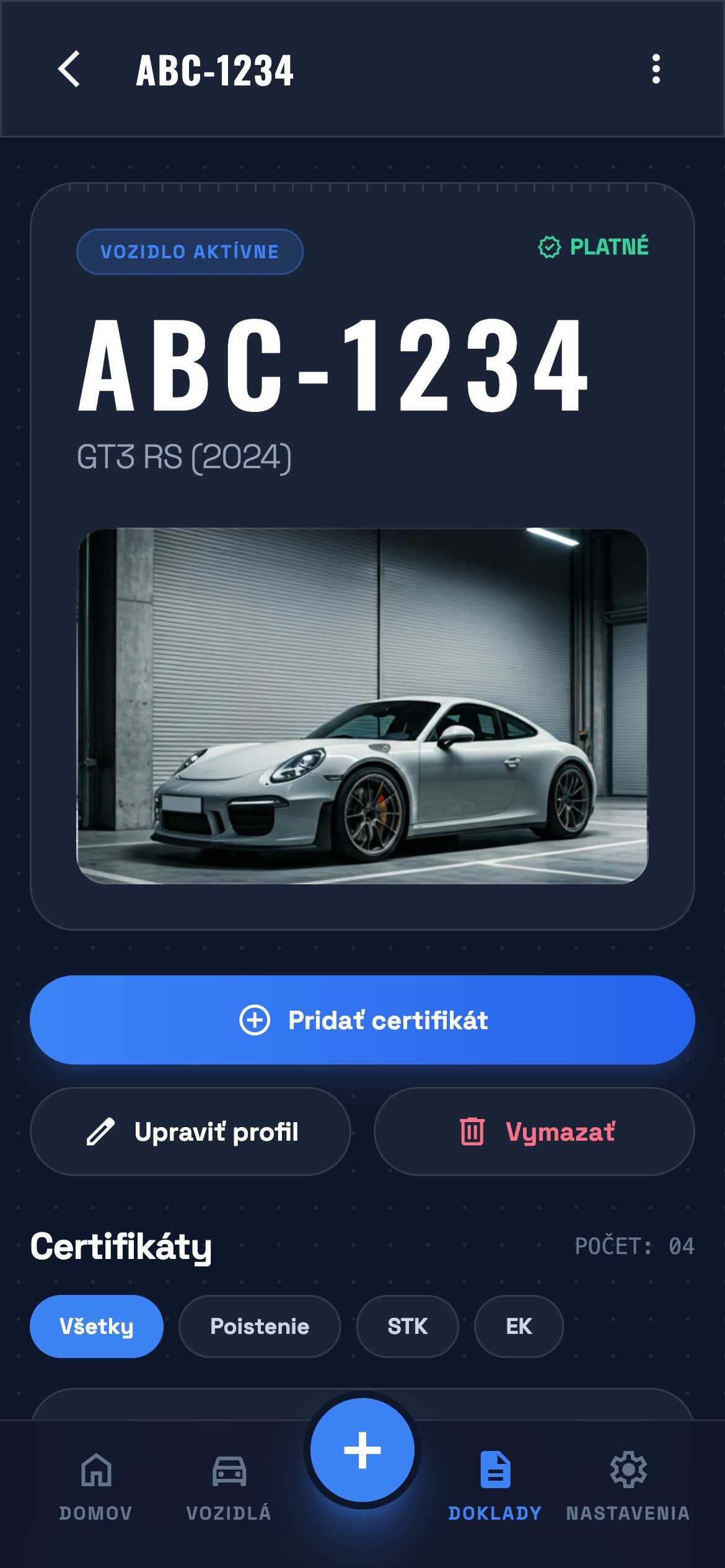Select the Všetky filter chip

coord(97,1326)
